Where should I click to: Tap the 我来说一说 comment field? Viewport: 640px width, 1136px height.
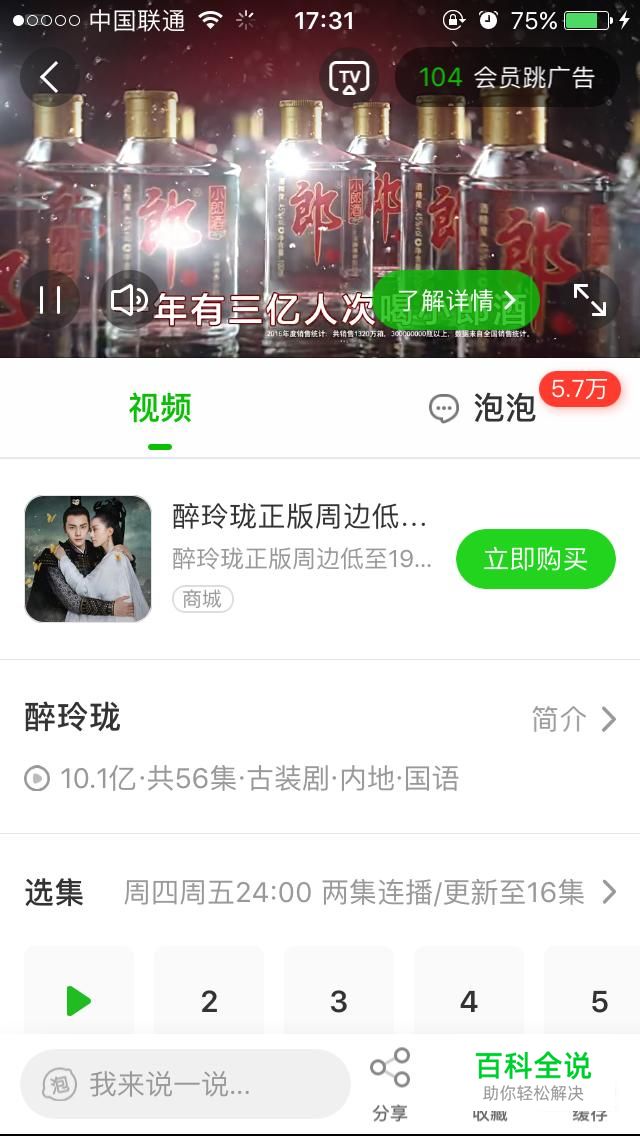pyautogui.click(x=186, y=1084)
